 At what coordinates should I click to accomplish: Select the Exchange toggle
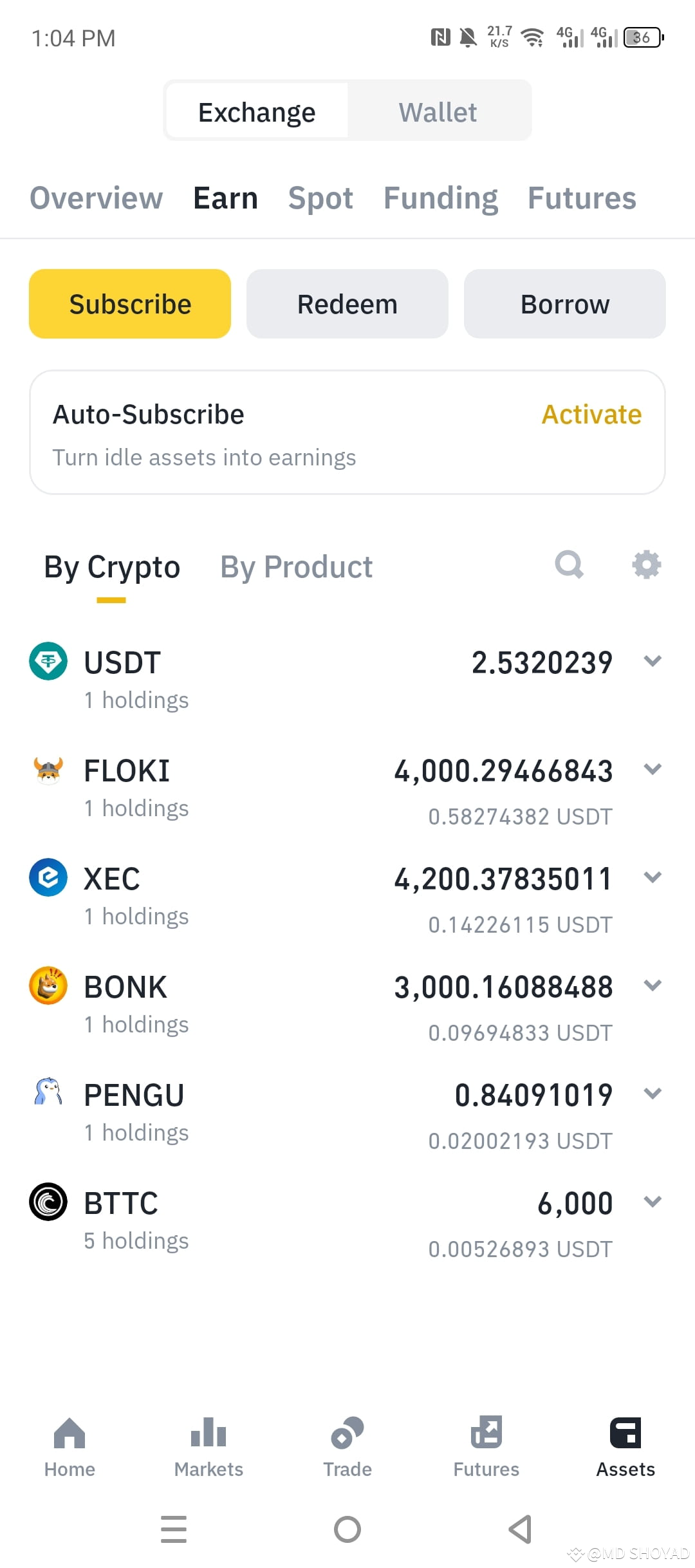point(256,111)
